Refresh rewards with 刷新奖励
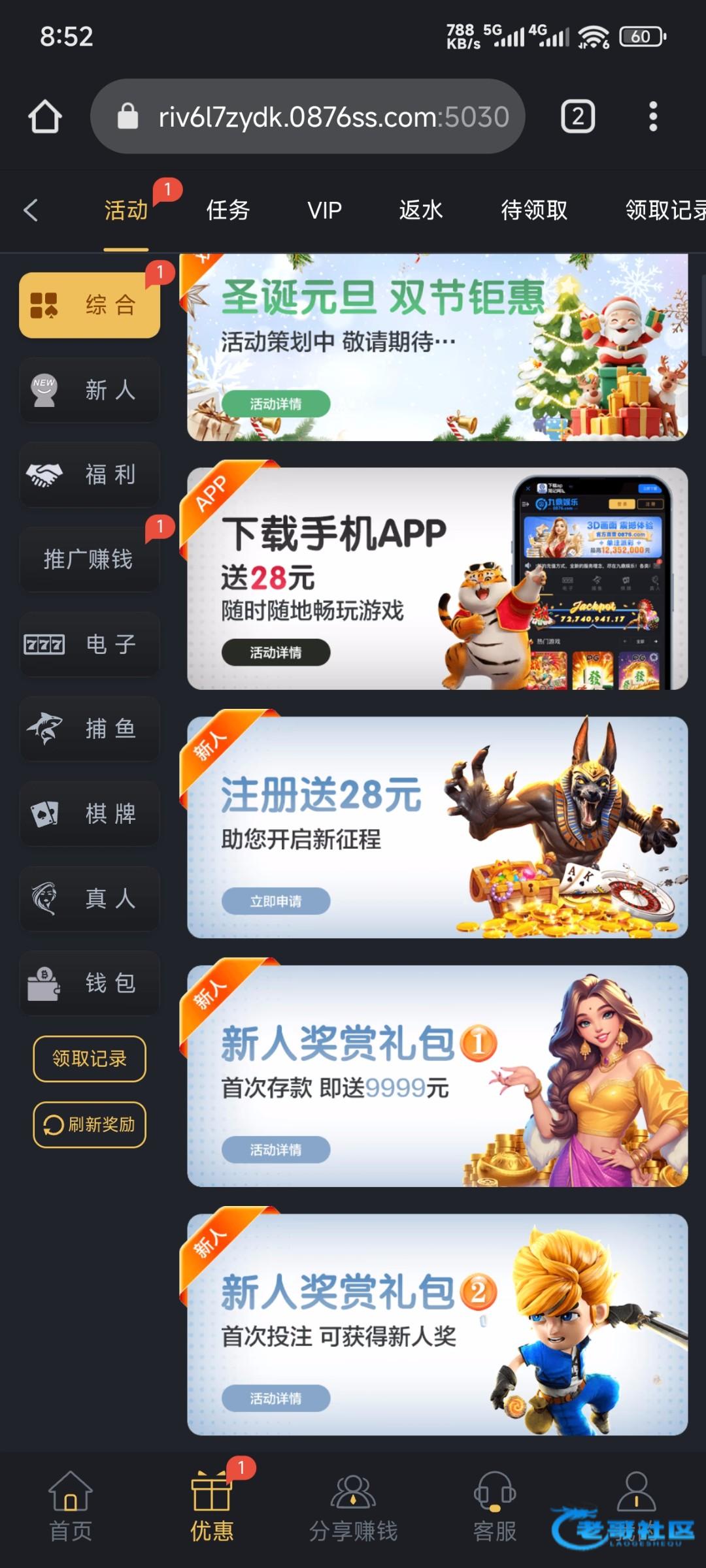 click(x=90, y=1124)
